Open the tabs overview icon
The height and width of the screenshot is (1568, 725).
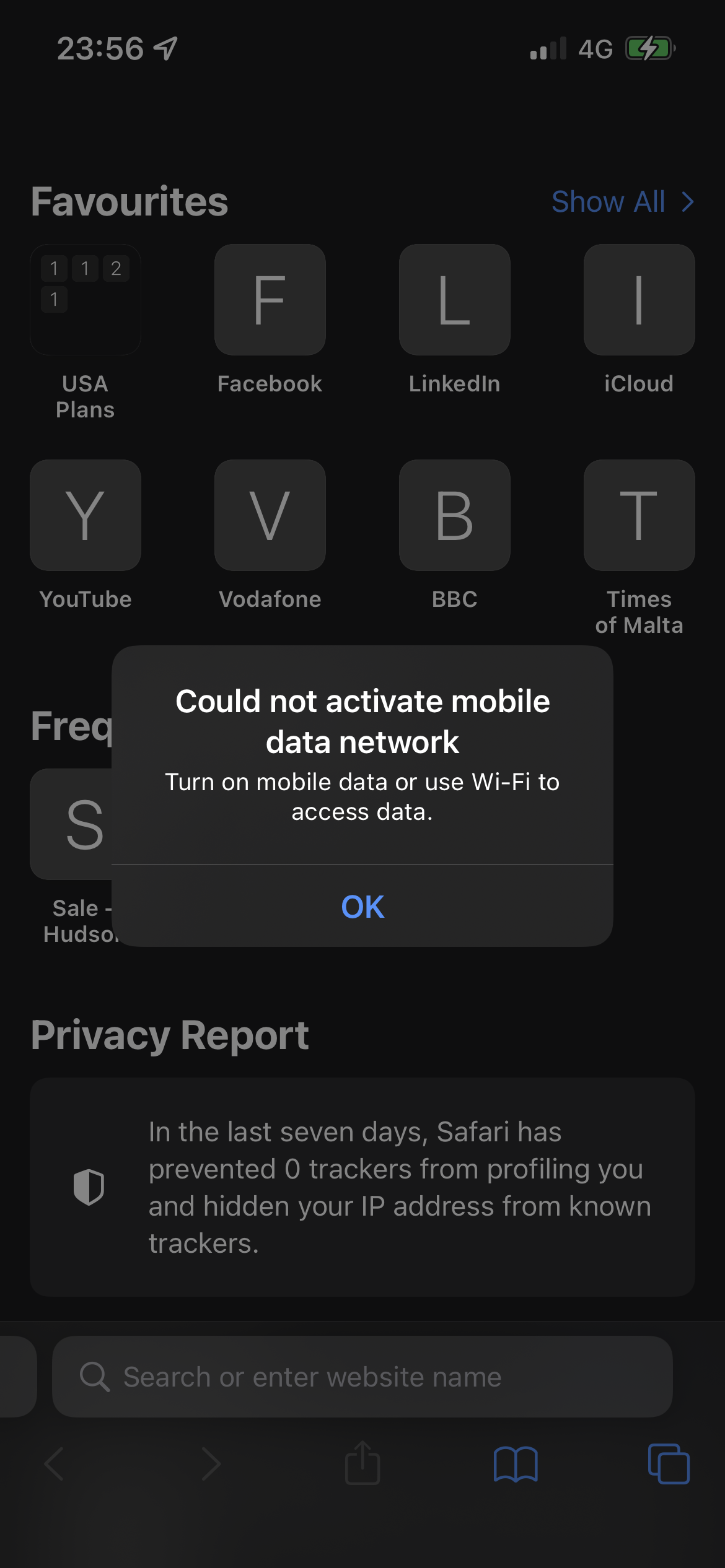(x=669, y=1464)
